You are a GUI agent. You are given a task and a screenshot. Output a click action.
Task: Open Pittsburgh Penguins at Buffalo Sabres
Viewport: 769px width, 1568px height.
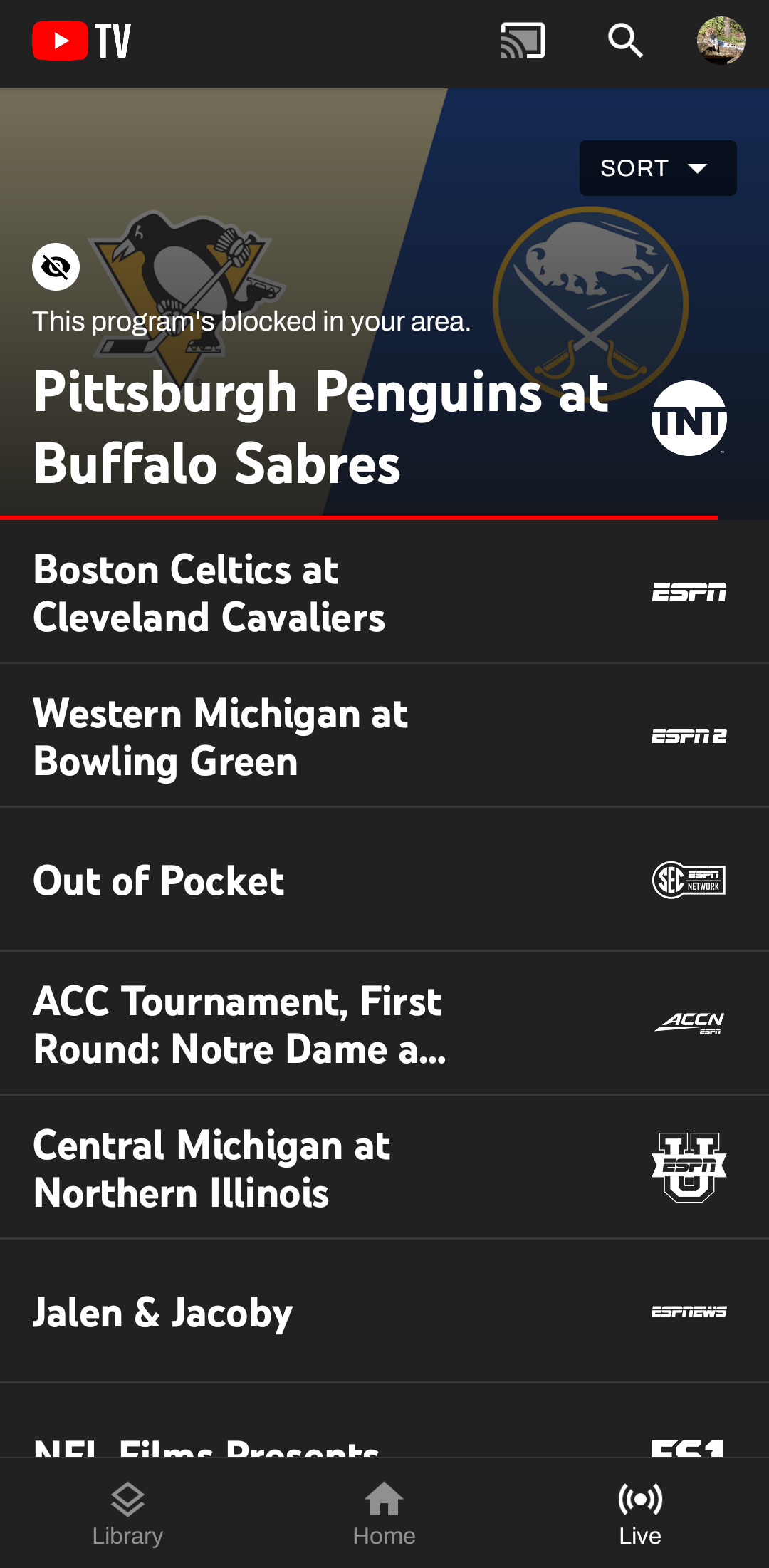pos(320,426)
